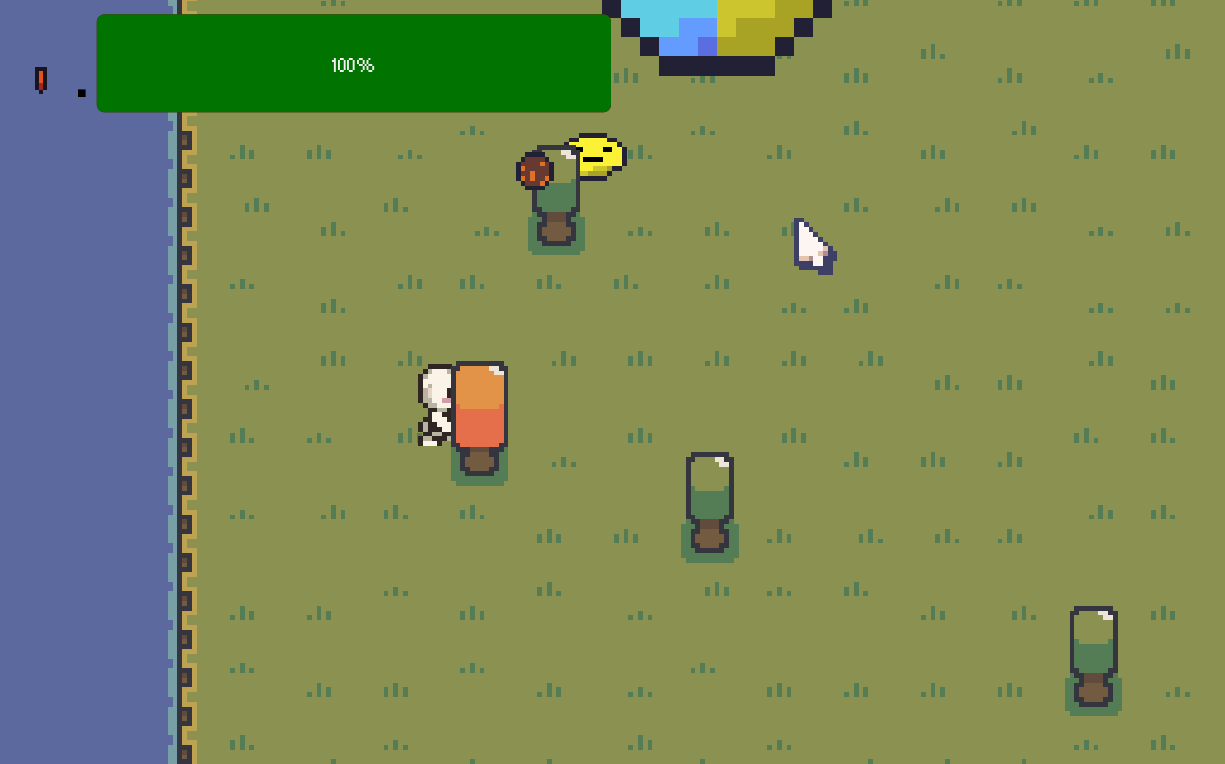The image size is (1225, 764).
Task: Tap the yellow slime creature
Action: [x=599, y=156]
